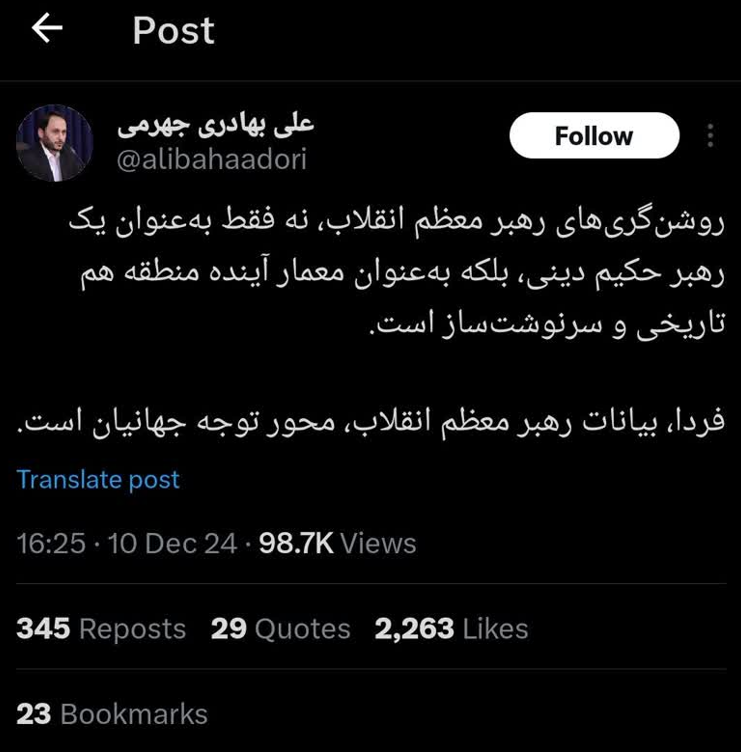741x752 pixels.
Task: Open the author's profile picture
Action: (55, 143)
